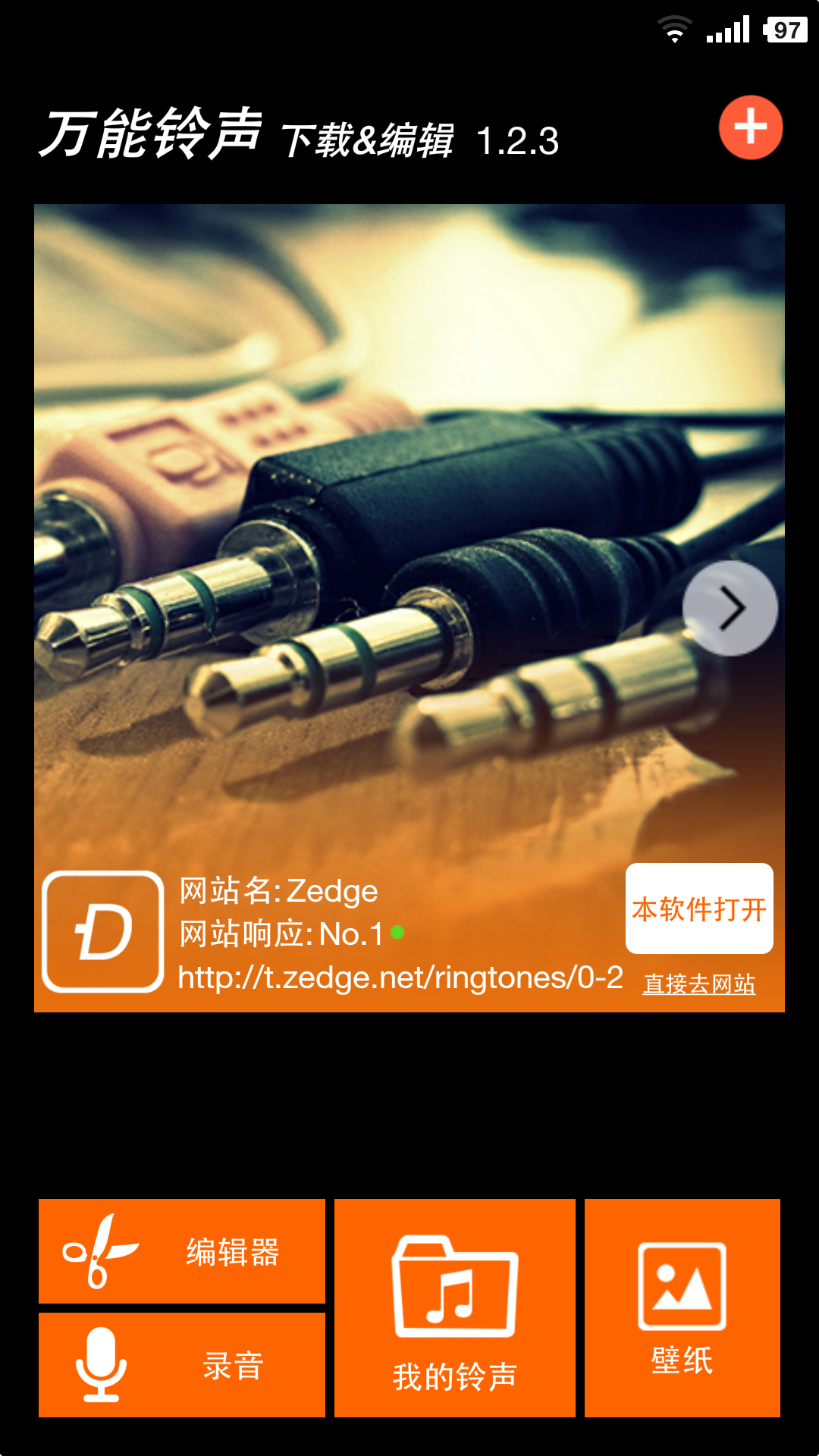Tap the red plus button
This screenshot has width=819, height=1456.
point(751,127)
